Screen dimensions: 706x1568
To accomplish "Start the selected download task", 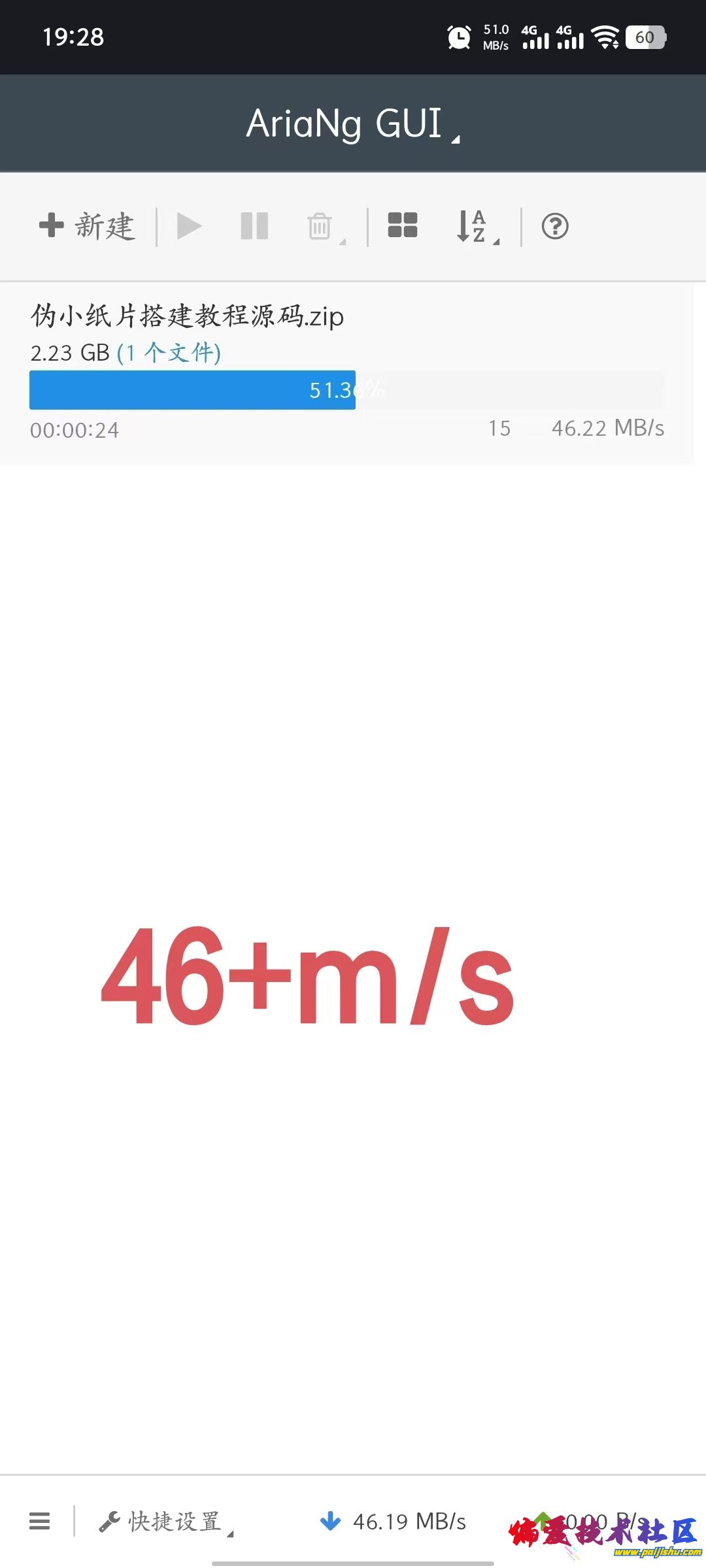I will (189, 226).
